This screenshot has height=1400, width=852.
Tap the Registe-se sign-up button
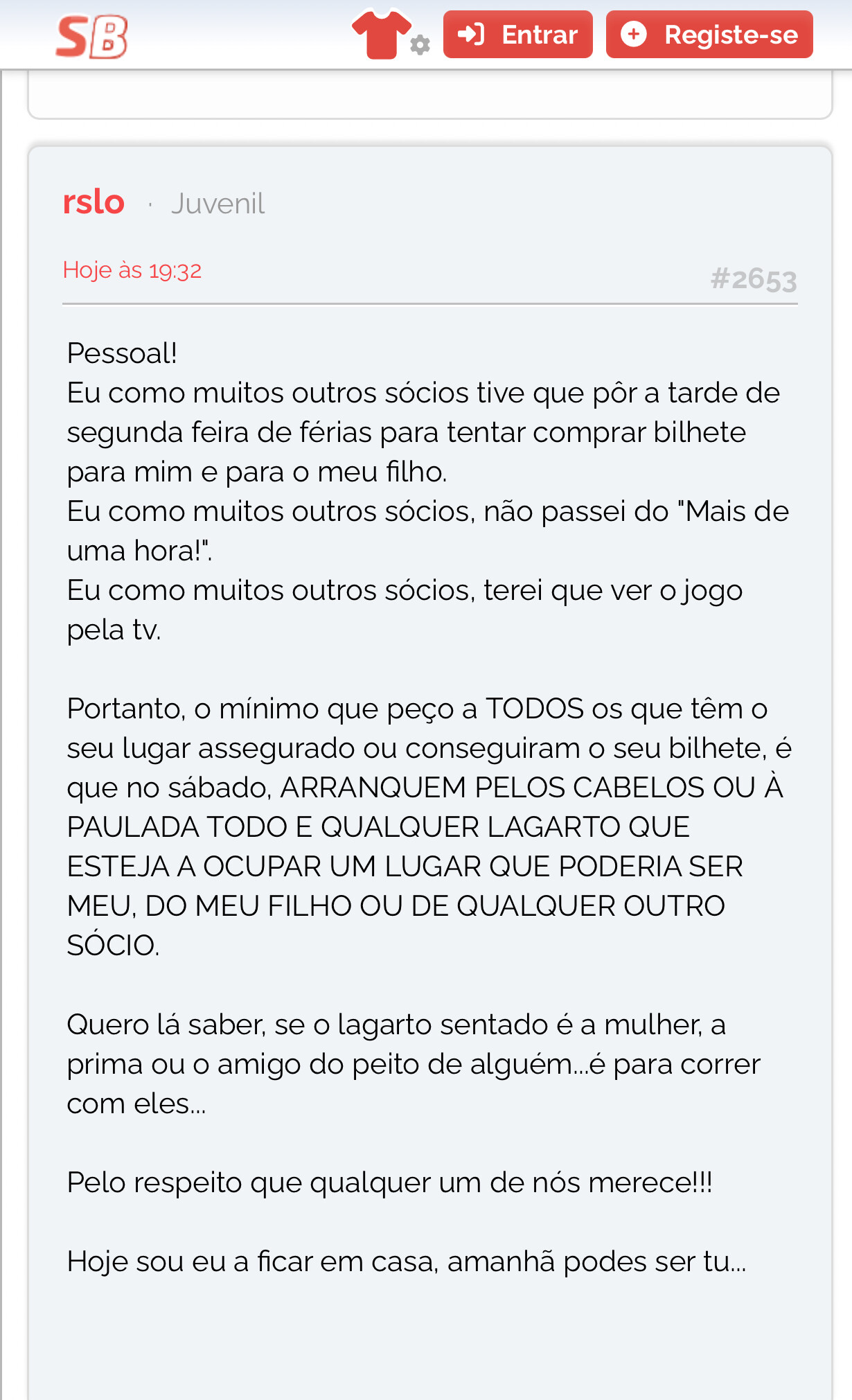[709, 35]
